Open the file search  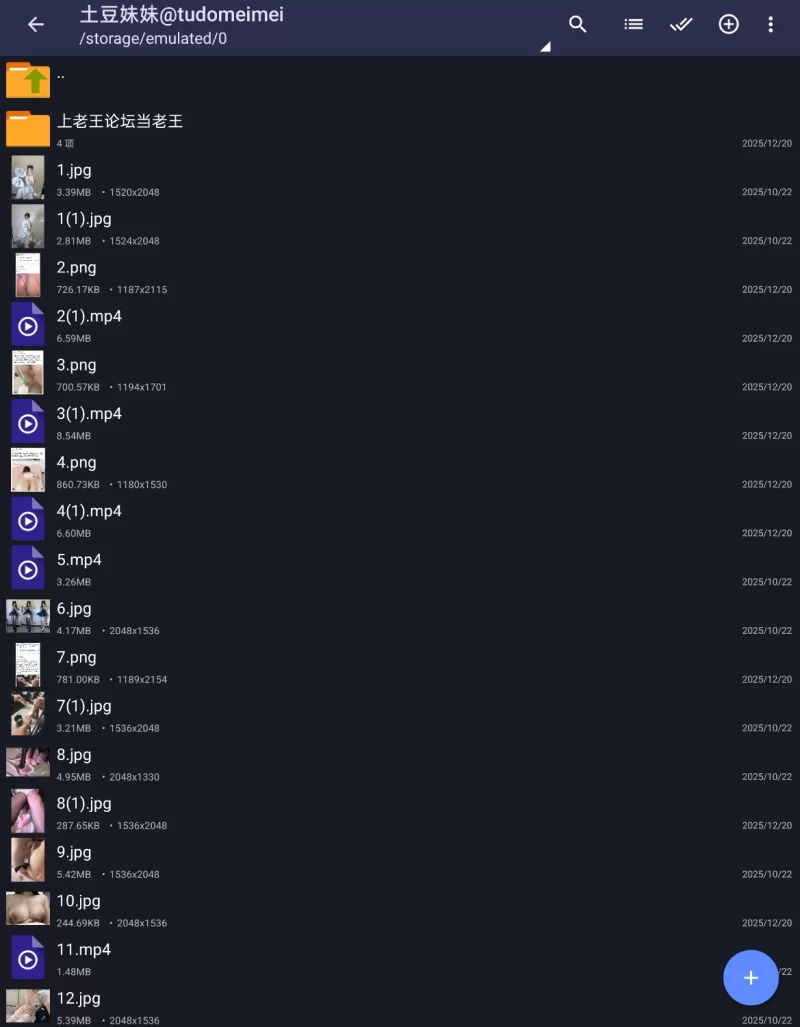(x=578, y=25)
